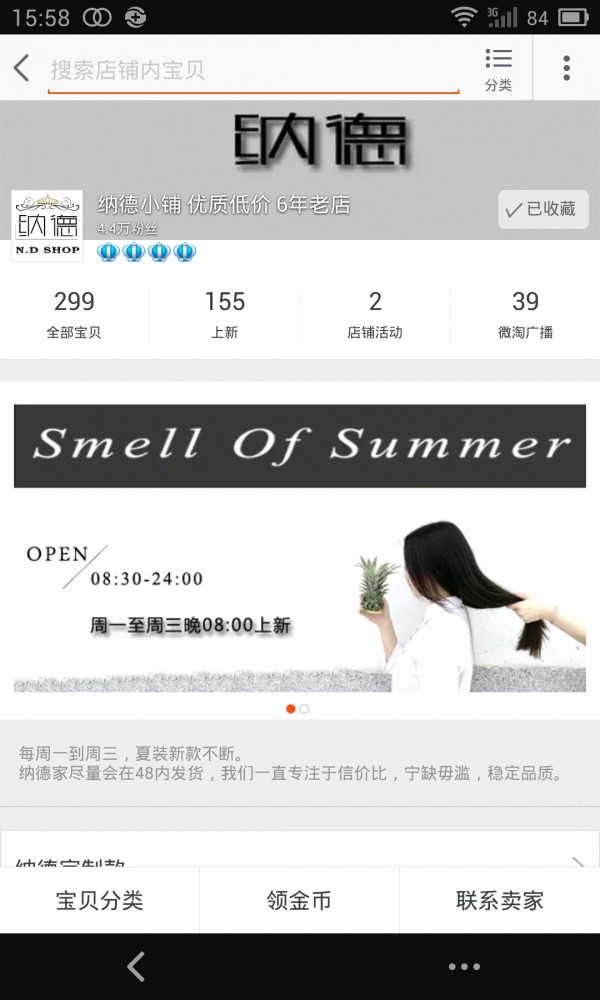Go back using the top-left arrow
600x1000 pixels.
(22, 68)
